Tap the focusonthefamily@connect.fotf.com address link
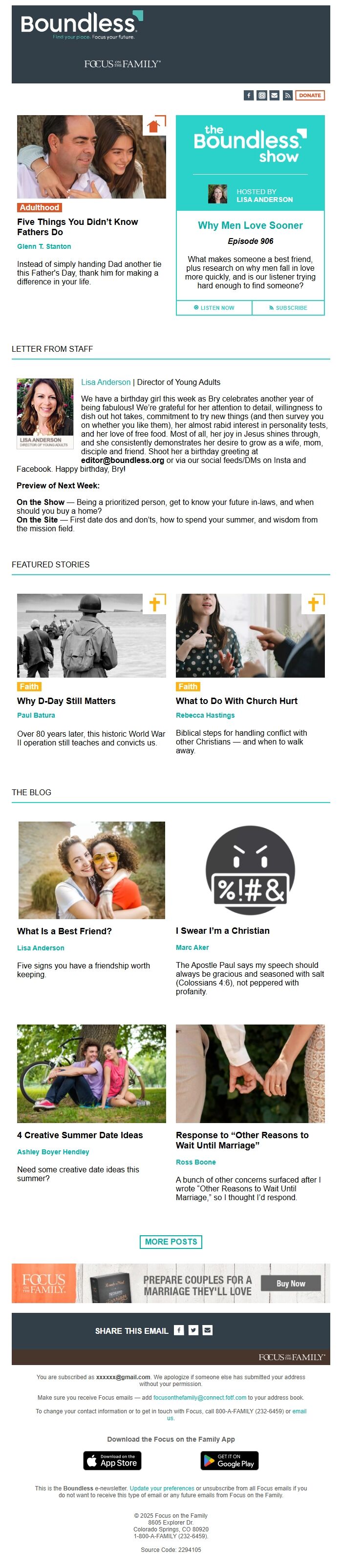The width and height of the screenshot is (342, 1568). click(x=199, y=1398)
